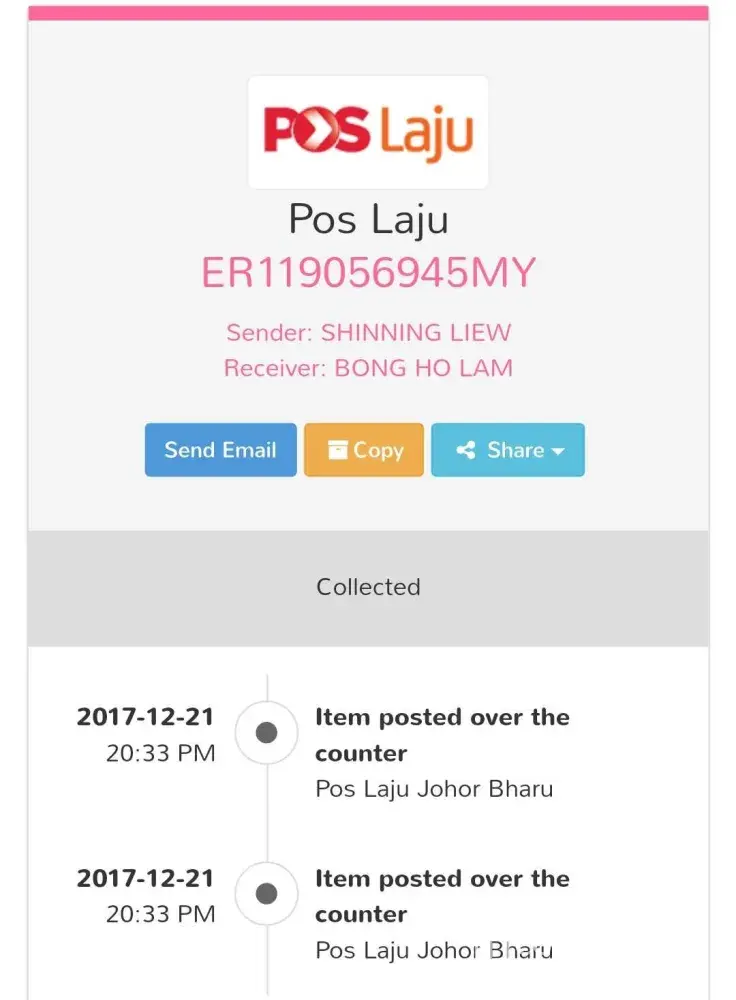
Task: Copy the tracking details
Action: (x=364, y=450)
